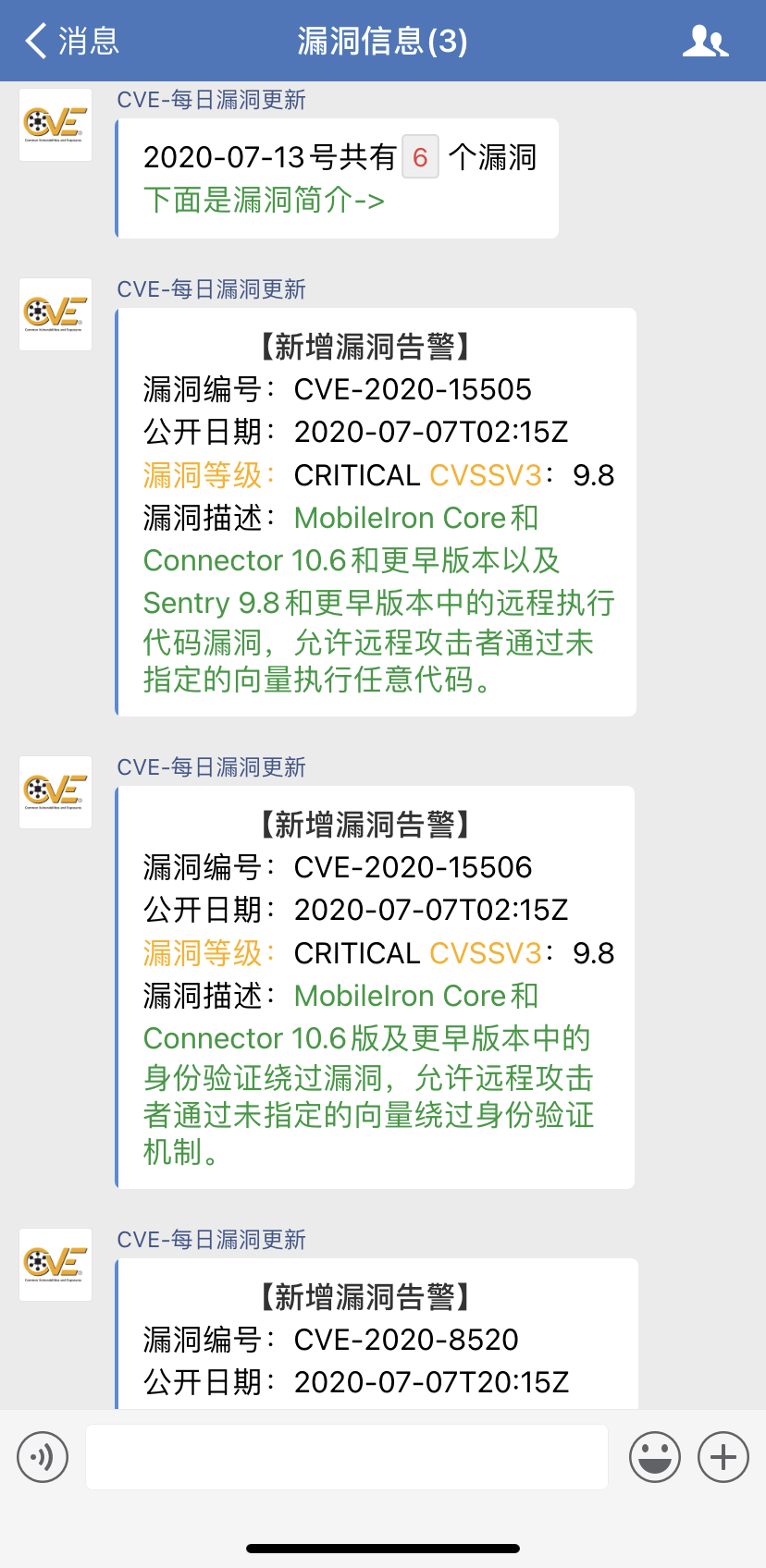Go back to 消息 list
This screenshot has width=766, height=1568.
pyautogui.click(x=70, y=41)
